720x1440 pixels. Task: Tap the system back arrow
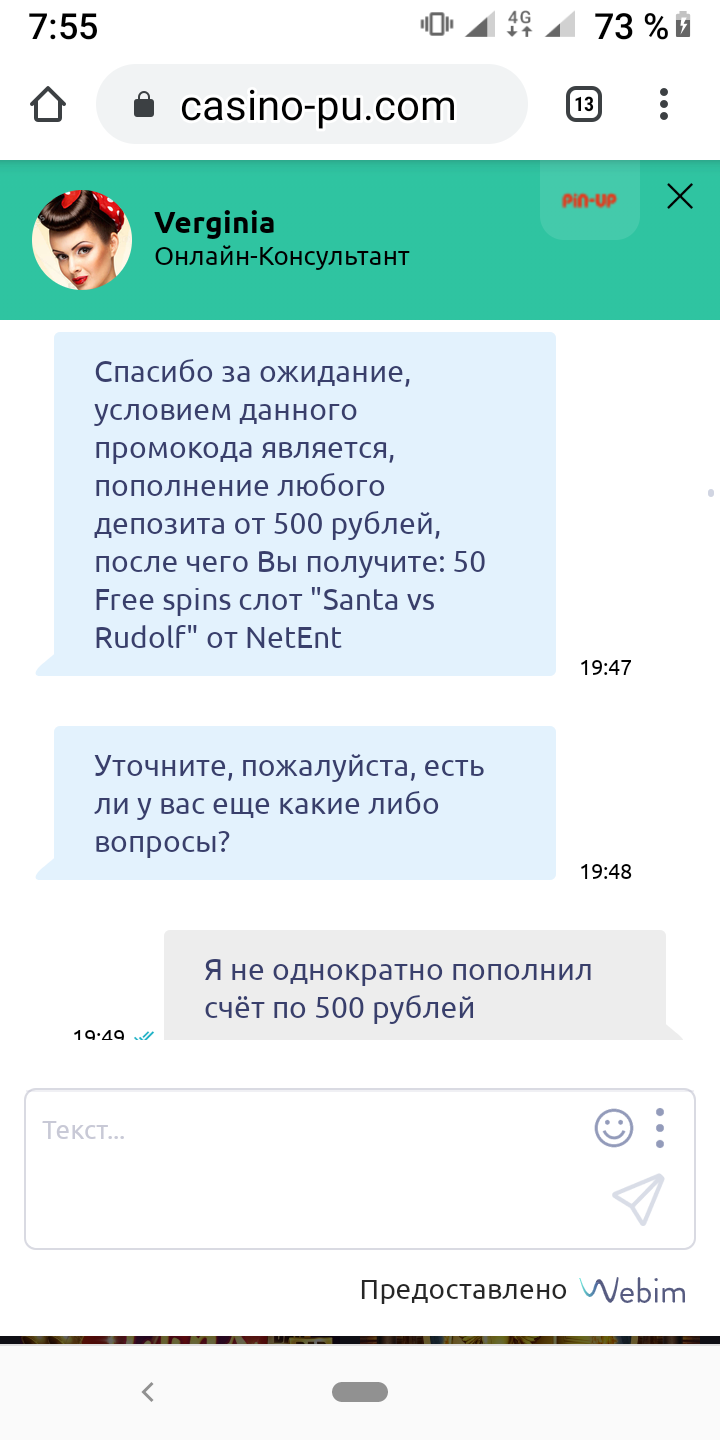pyautogui.click(x=148, y=1391)
